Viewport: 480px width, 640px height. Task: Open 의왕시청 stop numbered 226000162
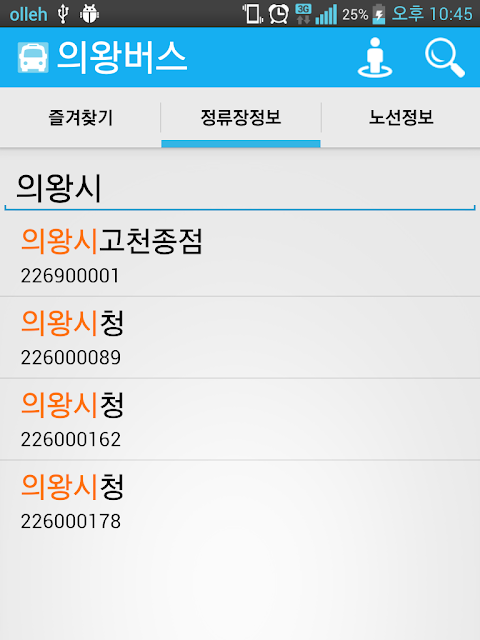point(240,419)
